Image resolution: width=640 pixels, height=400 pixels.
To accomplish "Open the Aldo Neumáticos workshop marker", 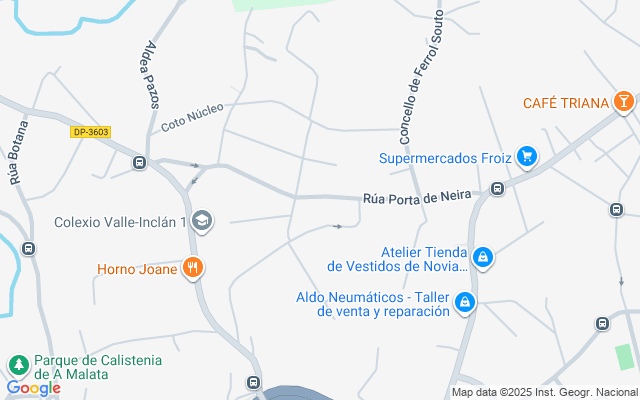I will 465,302.
